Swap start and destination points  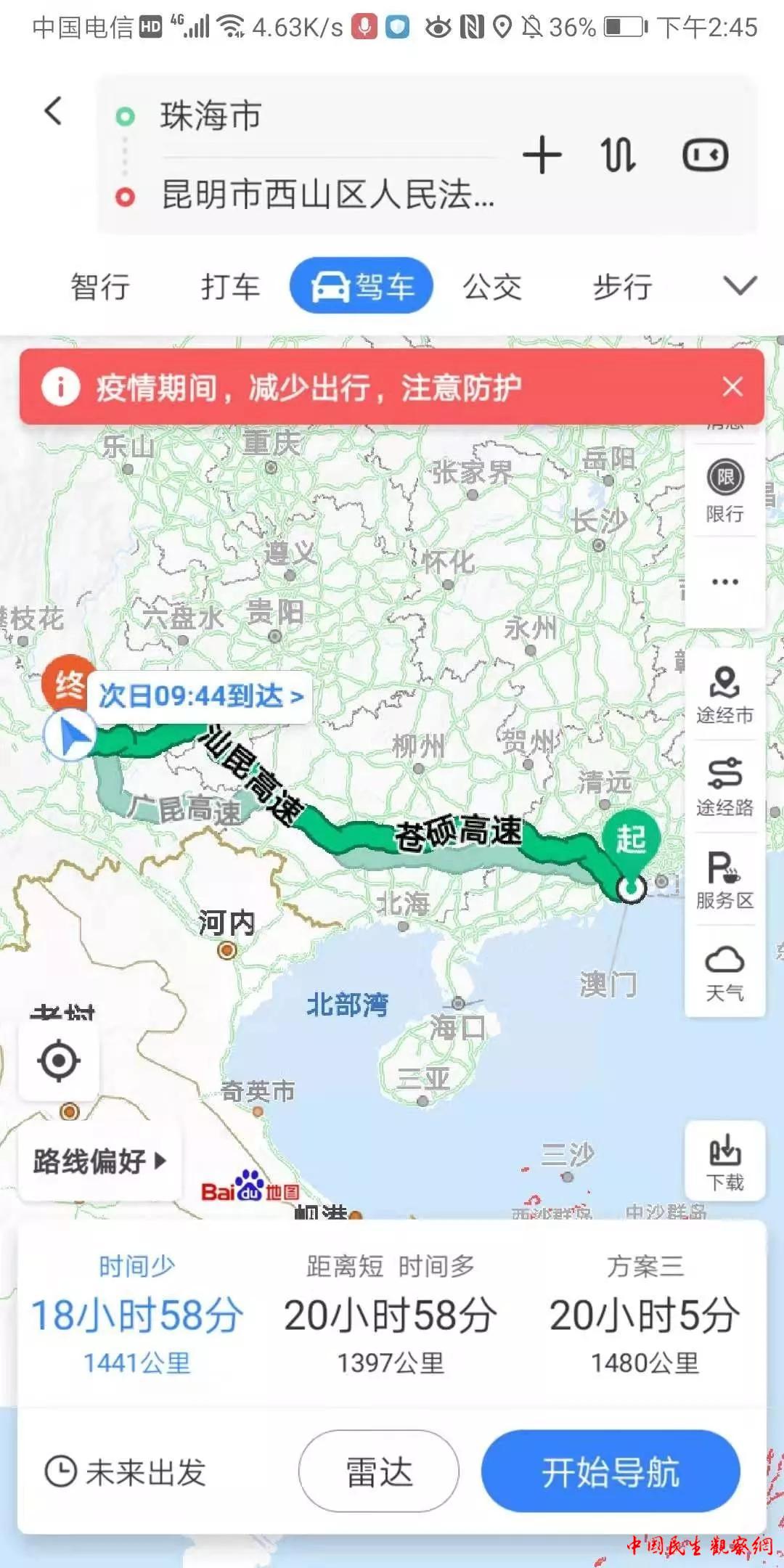point(618,155)
